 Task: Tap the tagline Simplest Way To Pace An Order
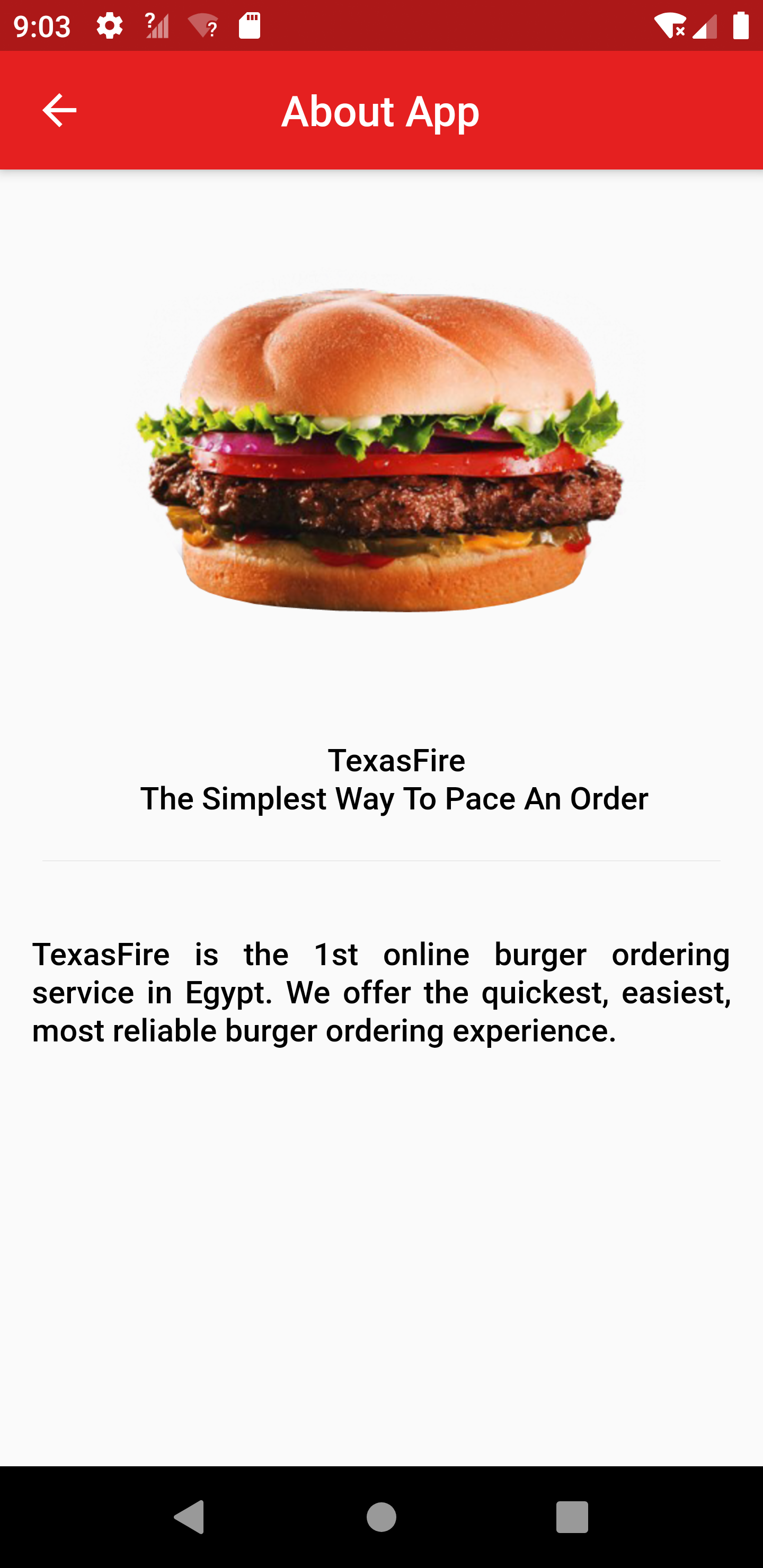tap(395, 799)
